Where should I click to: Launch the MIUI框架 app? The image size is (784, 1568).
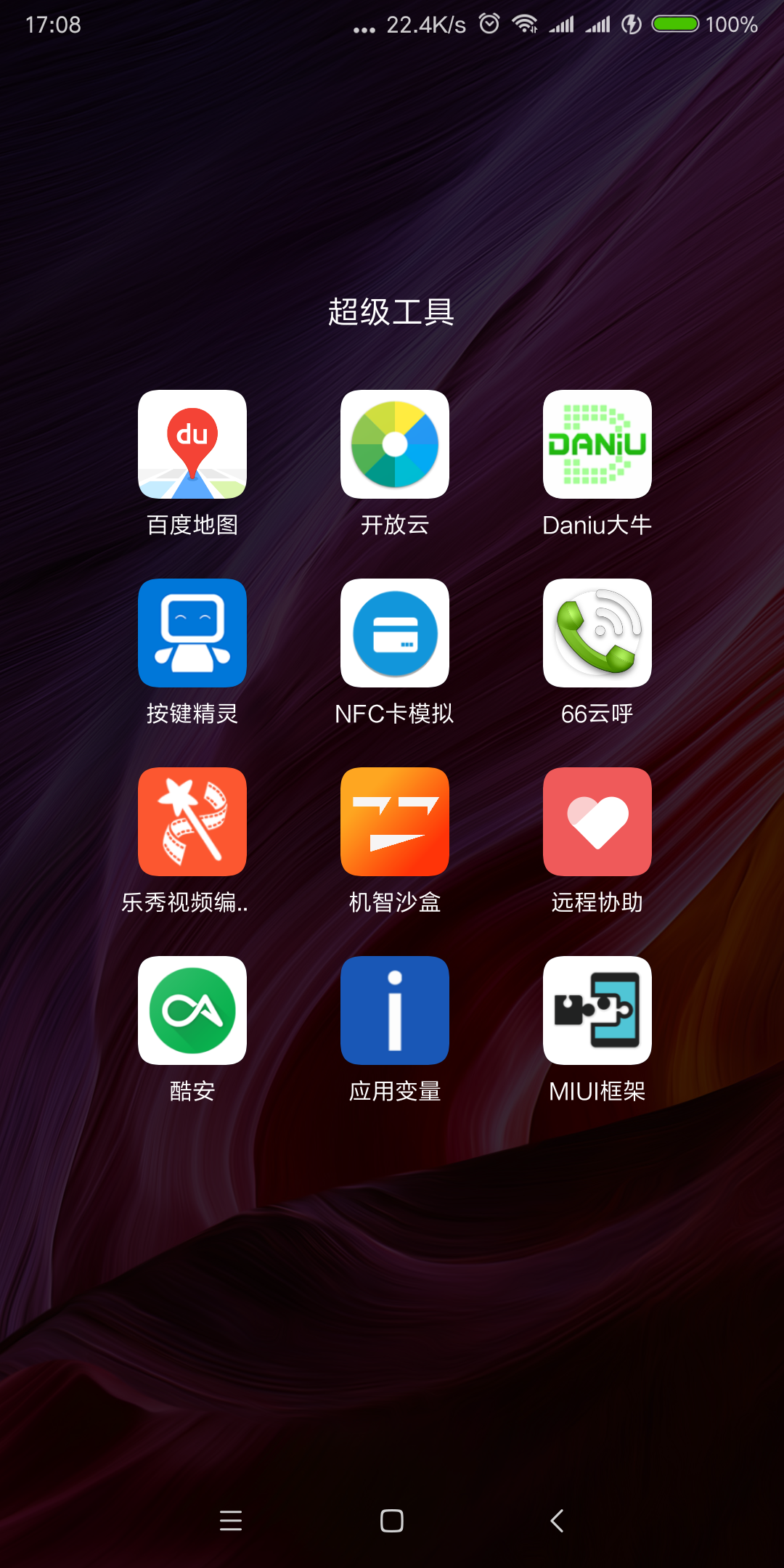point(597,1010)
